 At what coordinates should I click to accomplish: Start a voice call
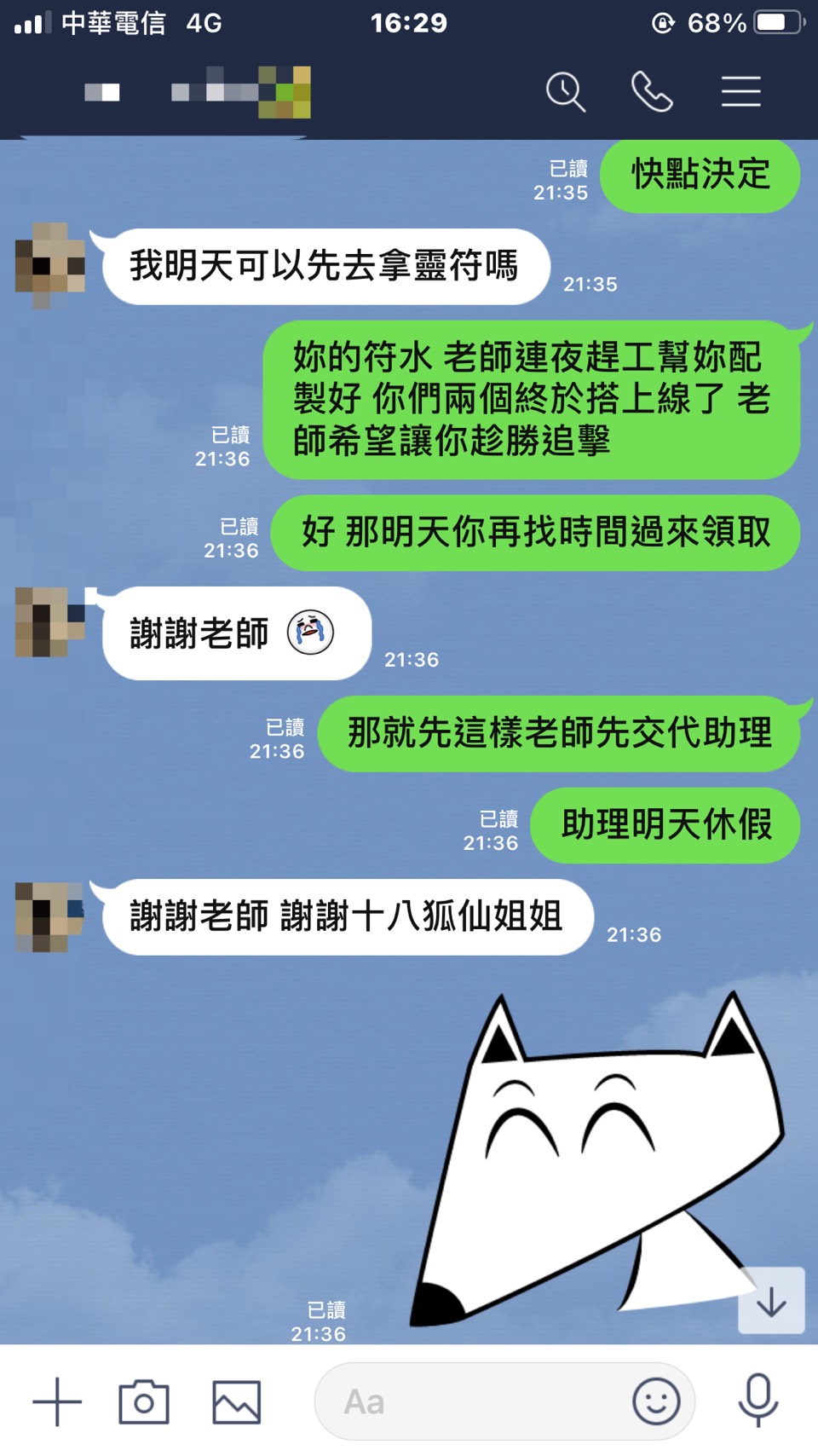(652, 92)
